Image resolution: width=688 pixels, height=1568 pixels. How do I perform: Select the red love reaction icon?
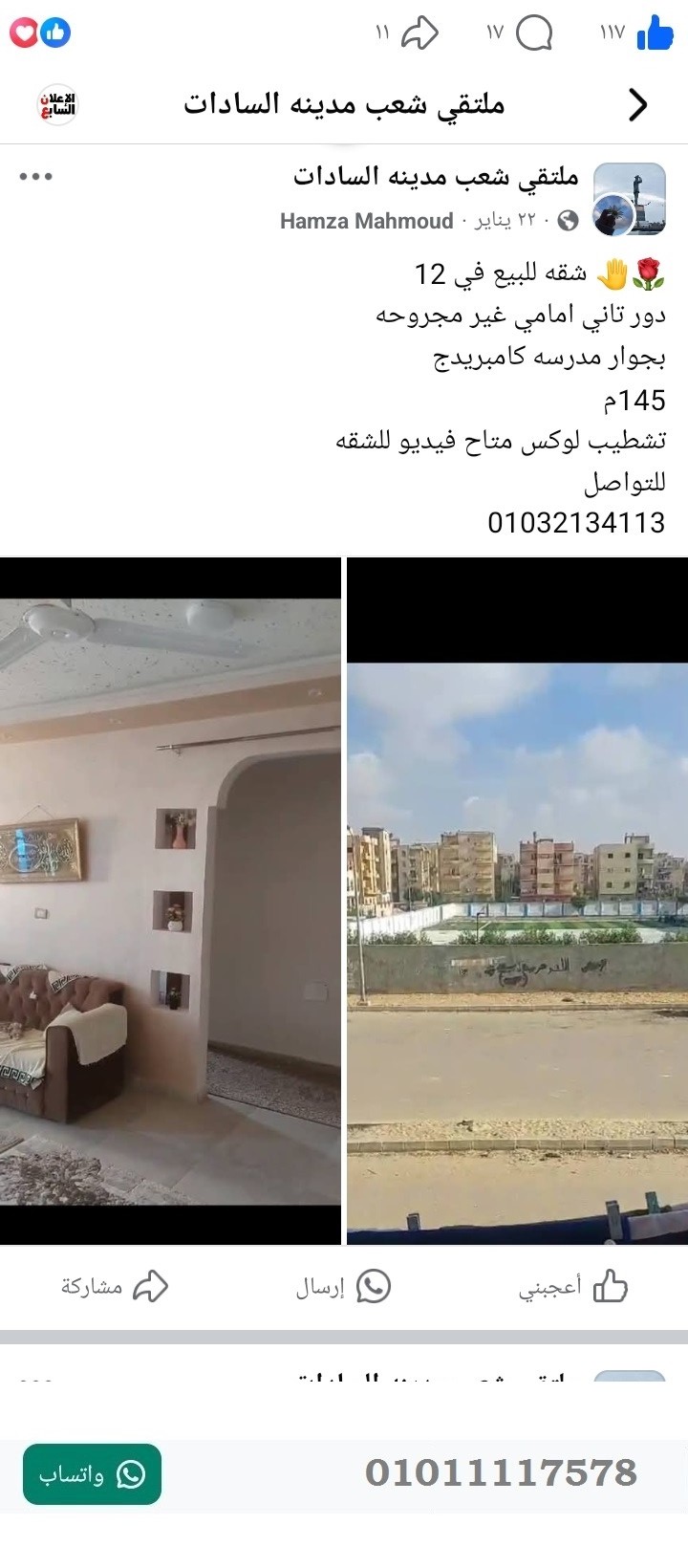click(23, 32)
